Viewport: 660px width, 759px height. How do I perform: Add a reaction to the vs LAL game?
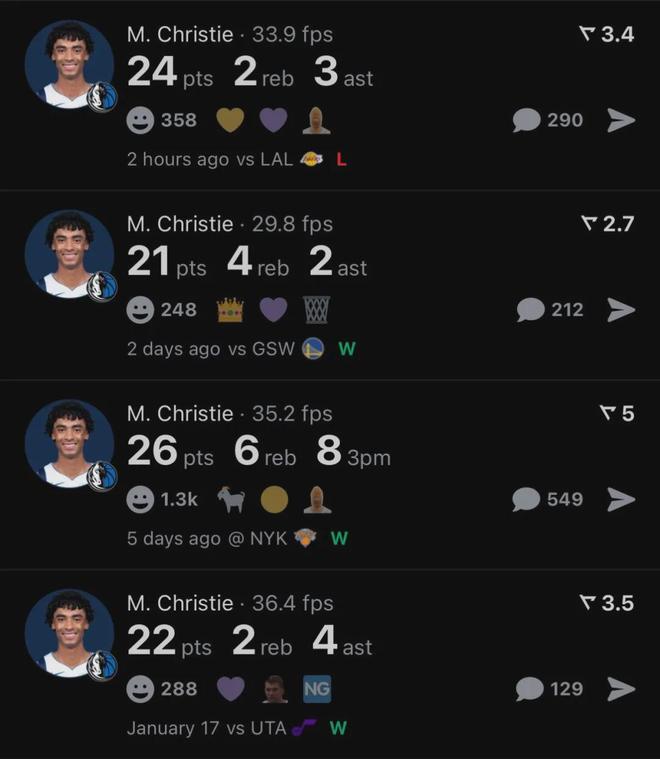(141, 121)
